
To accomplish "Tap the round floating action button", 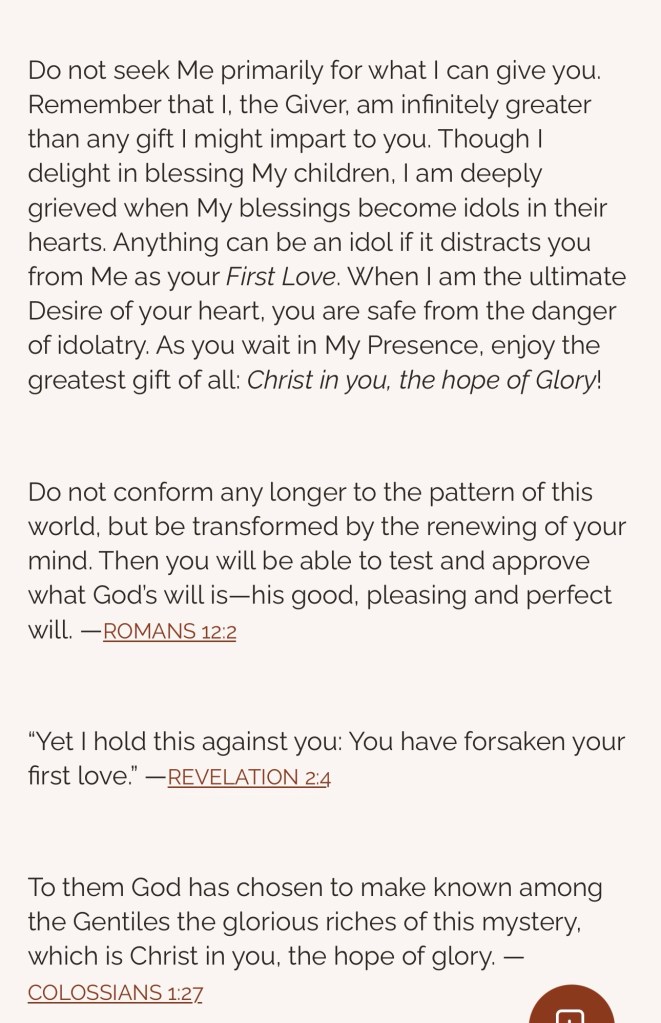I will click(x=571, y=1008).
